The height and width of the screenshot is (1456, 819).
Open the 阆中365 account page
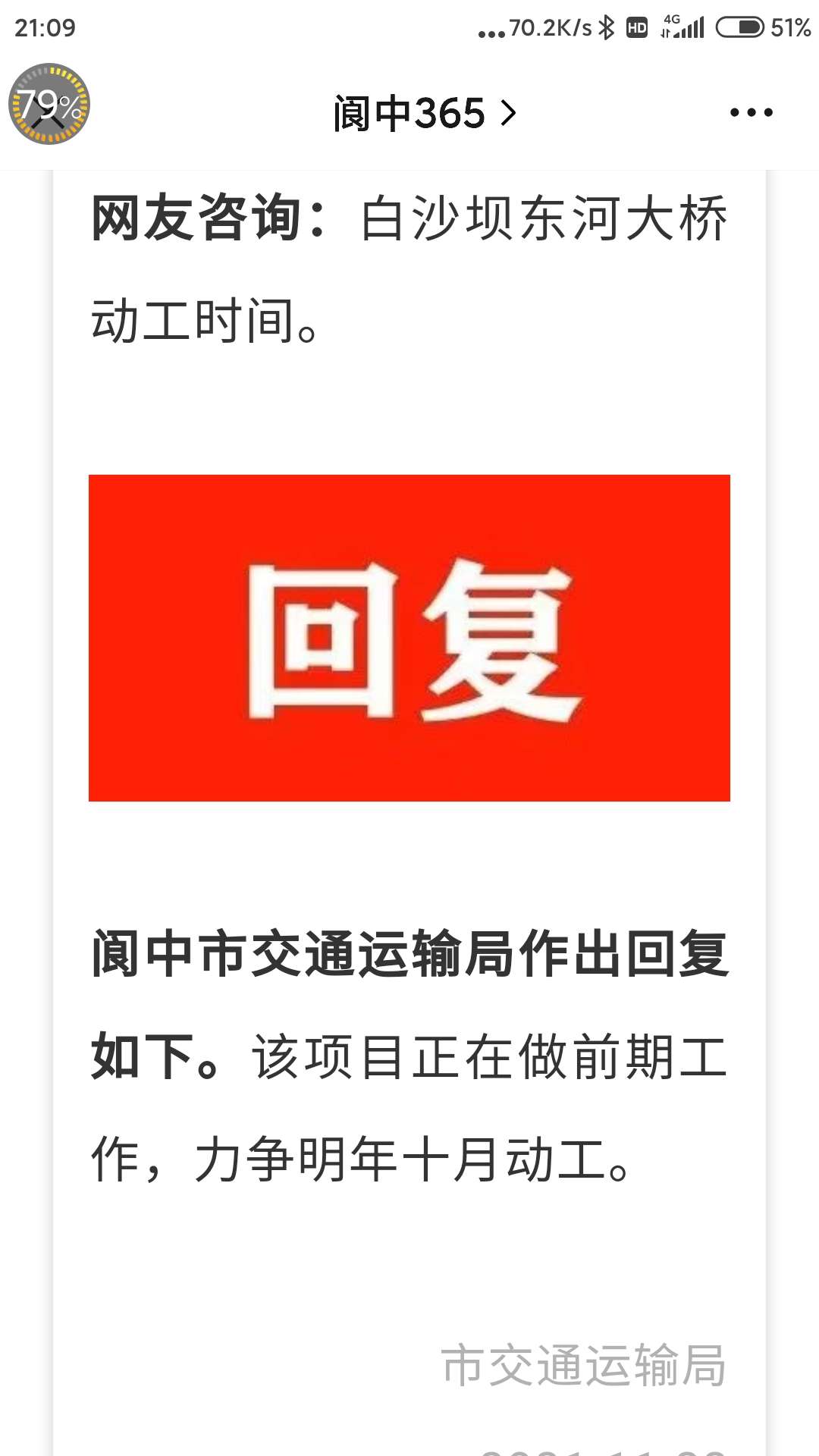(423, 114)
